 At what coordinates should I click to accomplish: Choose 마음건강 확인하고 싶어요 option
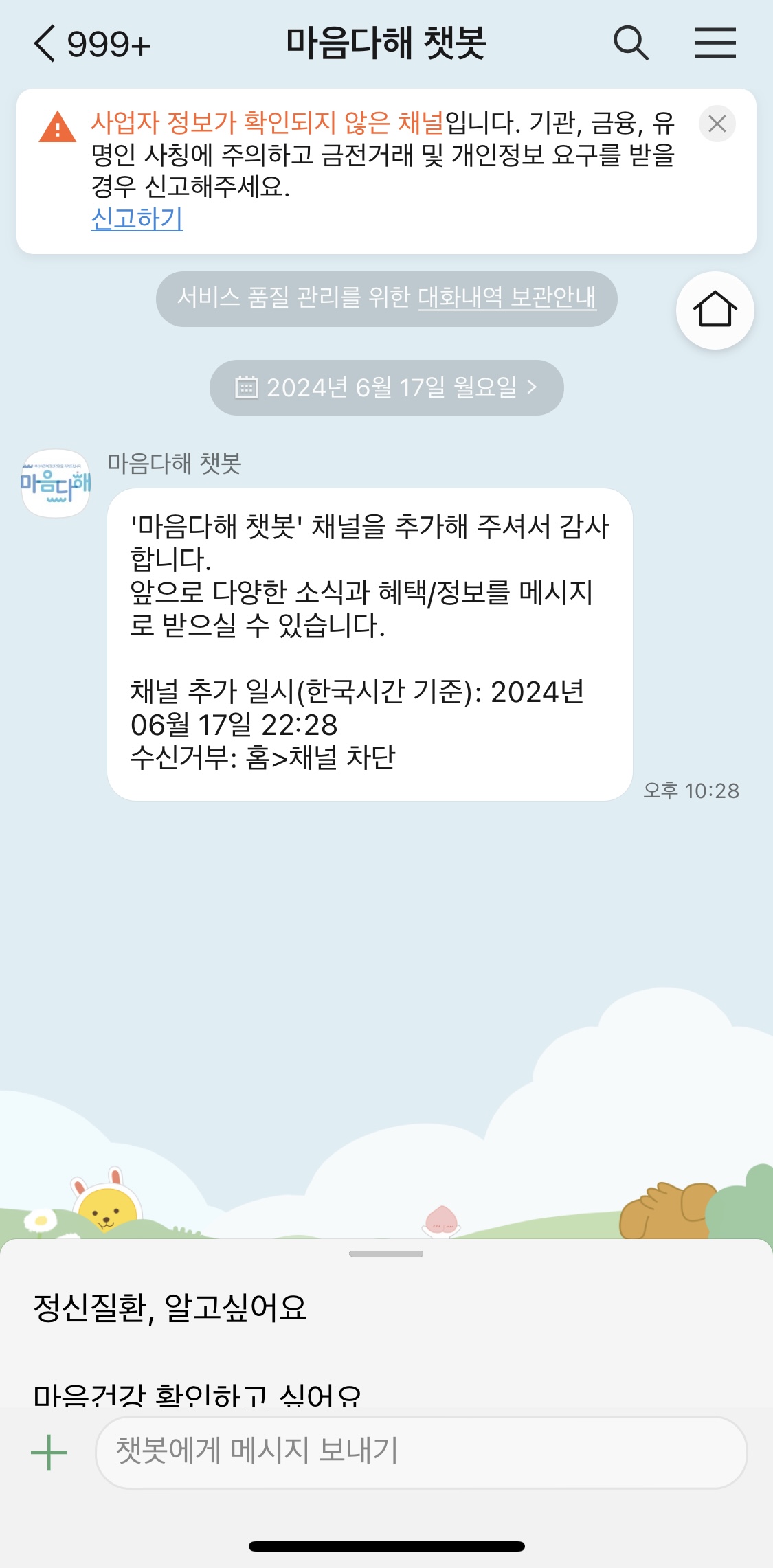coord(197,1394)
